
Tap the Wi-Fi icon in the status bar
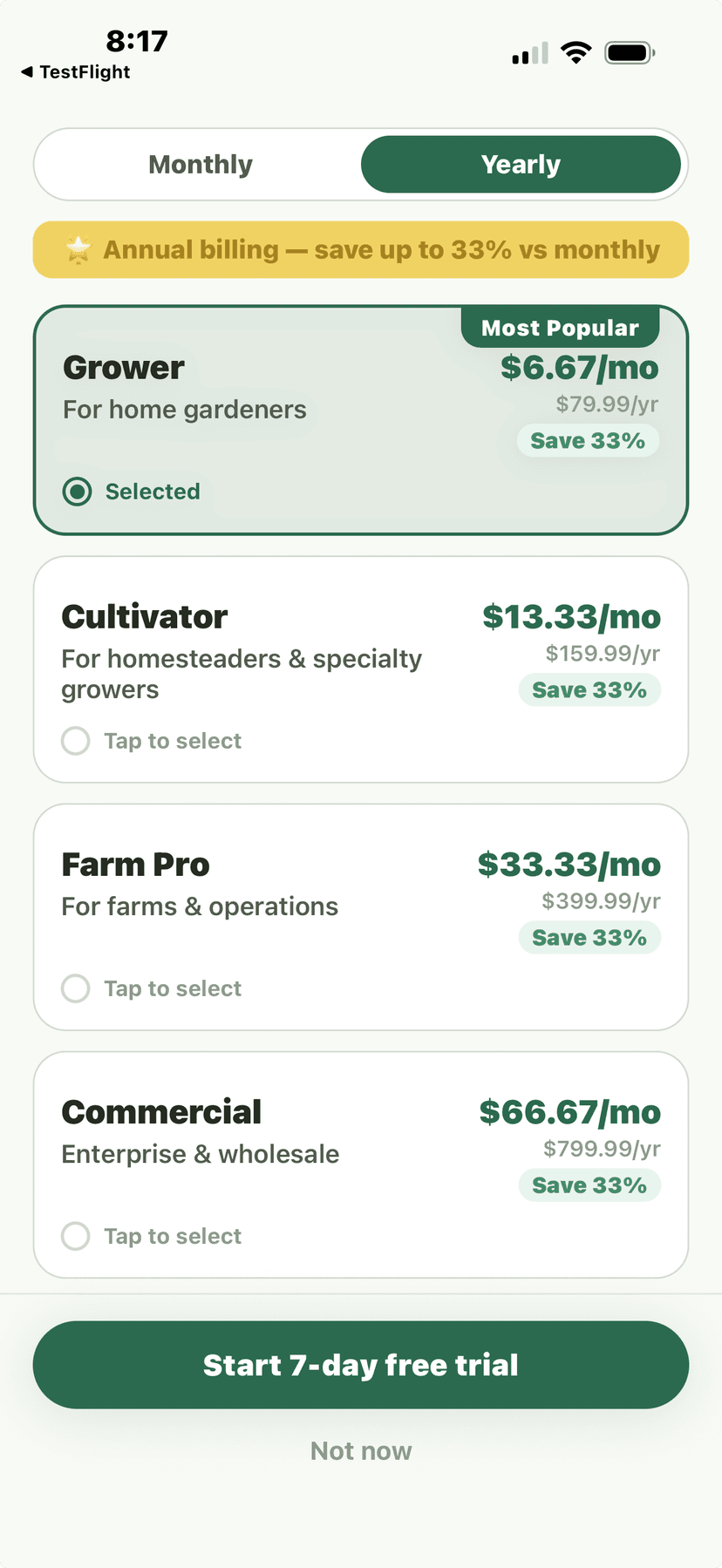pyautogui.click(x=576, y=52)
